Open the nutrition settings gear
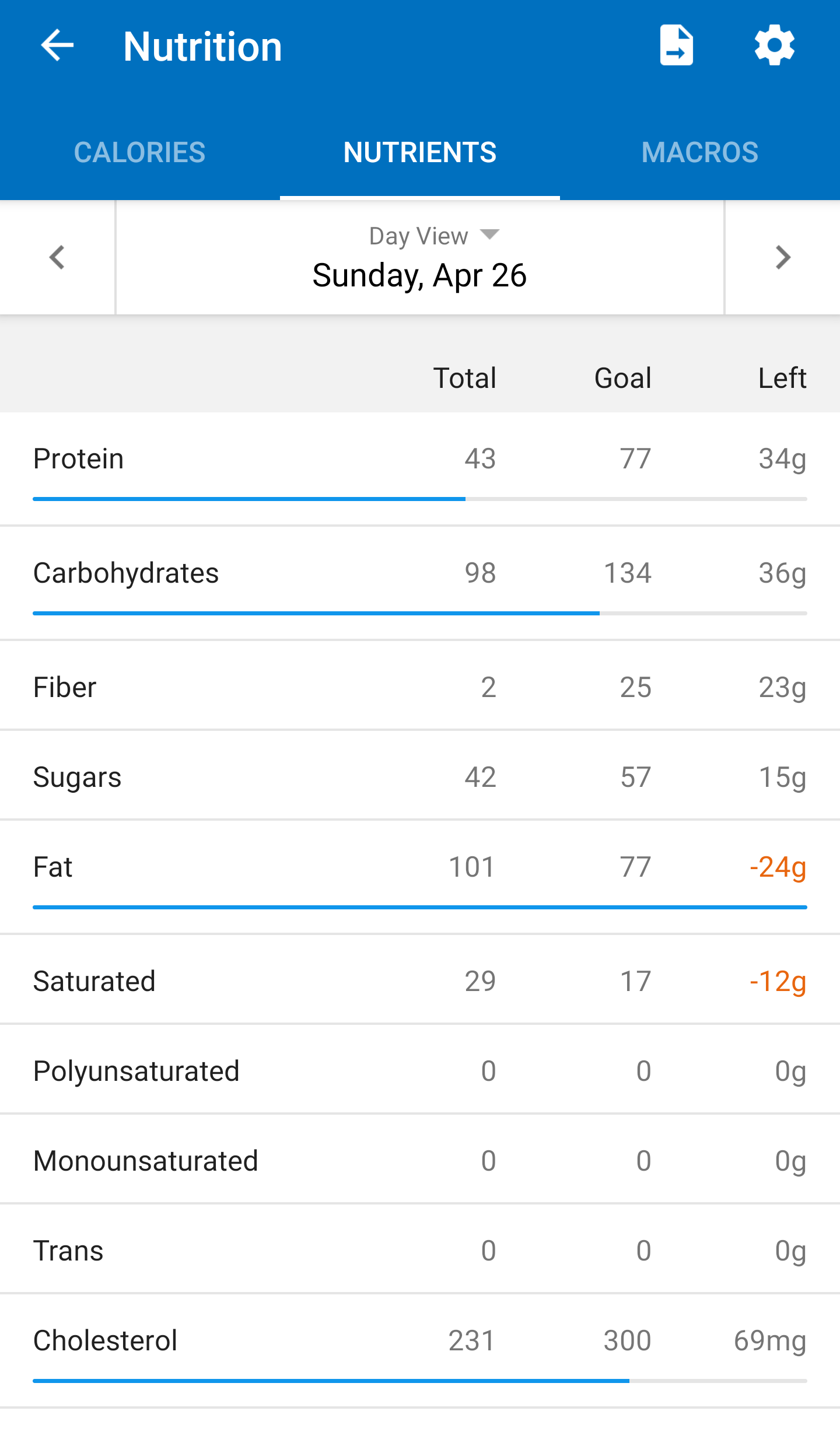The image size is (840, 1432). (774, 45)
